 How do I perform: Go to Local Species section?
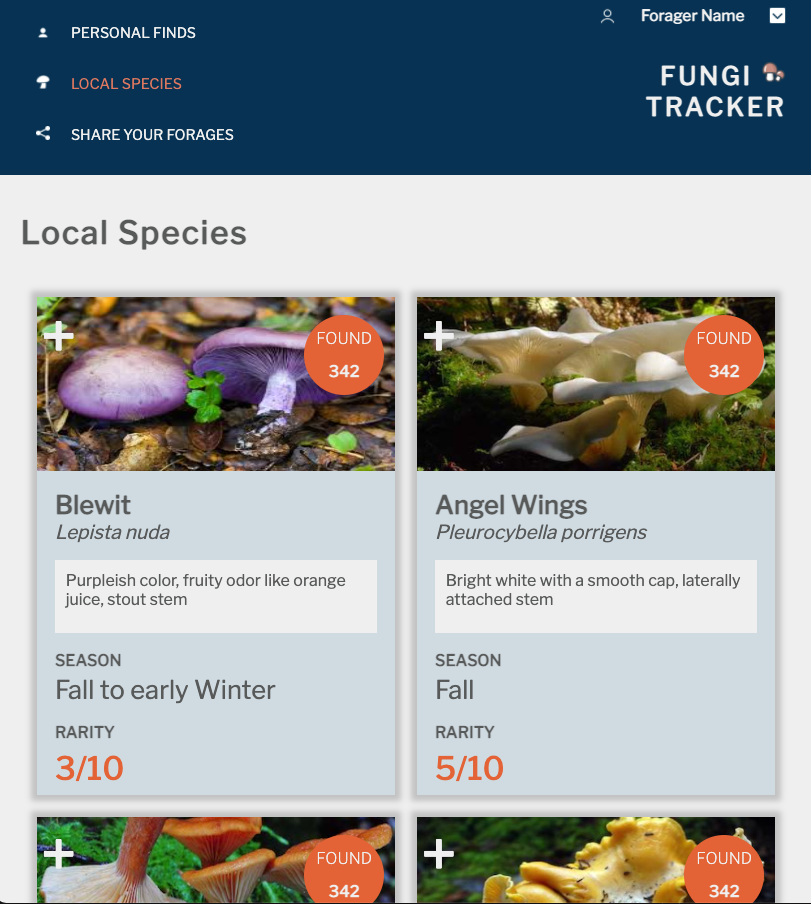pos(126,84)
